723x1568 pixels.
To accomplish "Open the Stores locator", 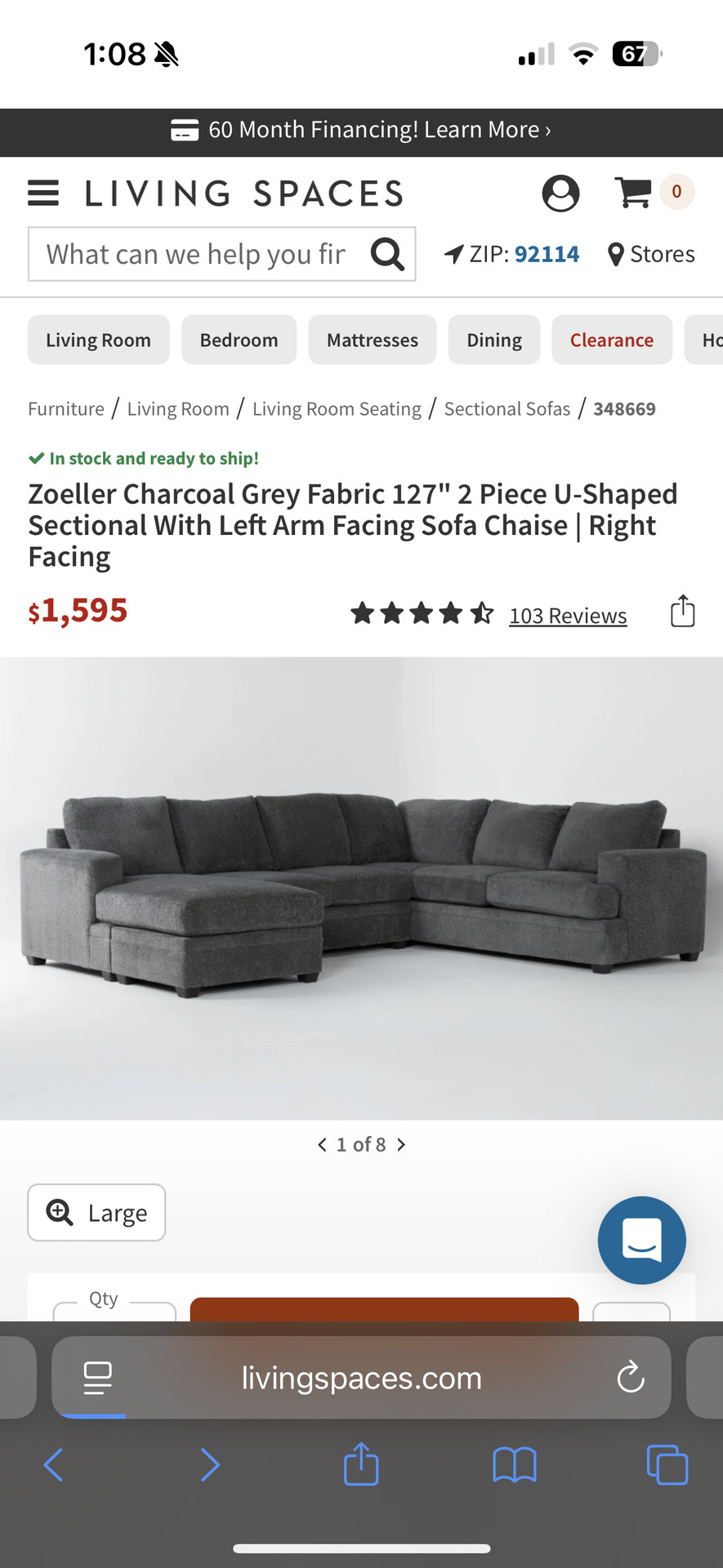I will pos(652,254).
